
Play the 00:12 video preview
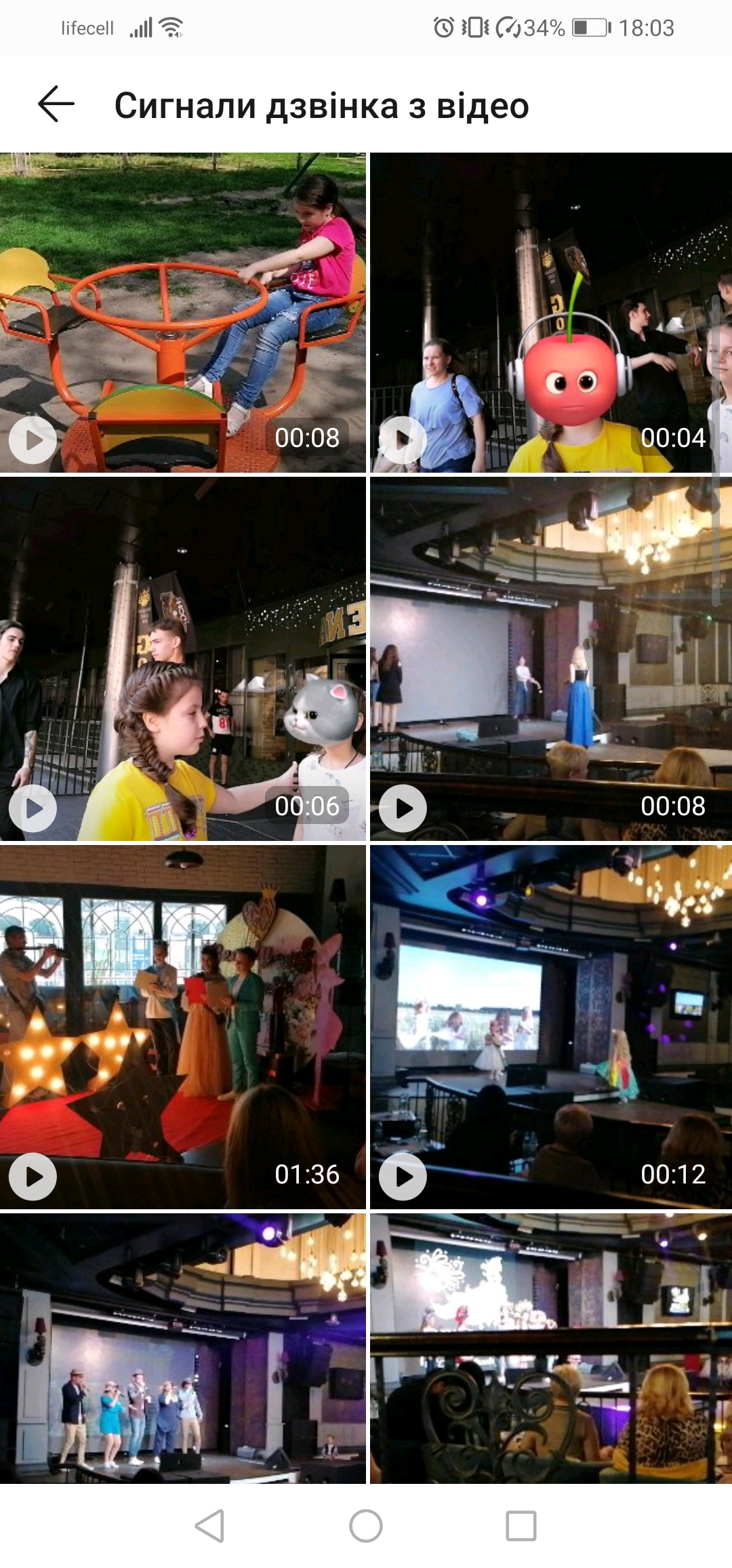coord(402,1177)
